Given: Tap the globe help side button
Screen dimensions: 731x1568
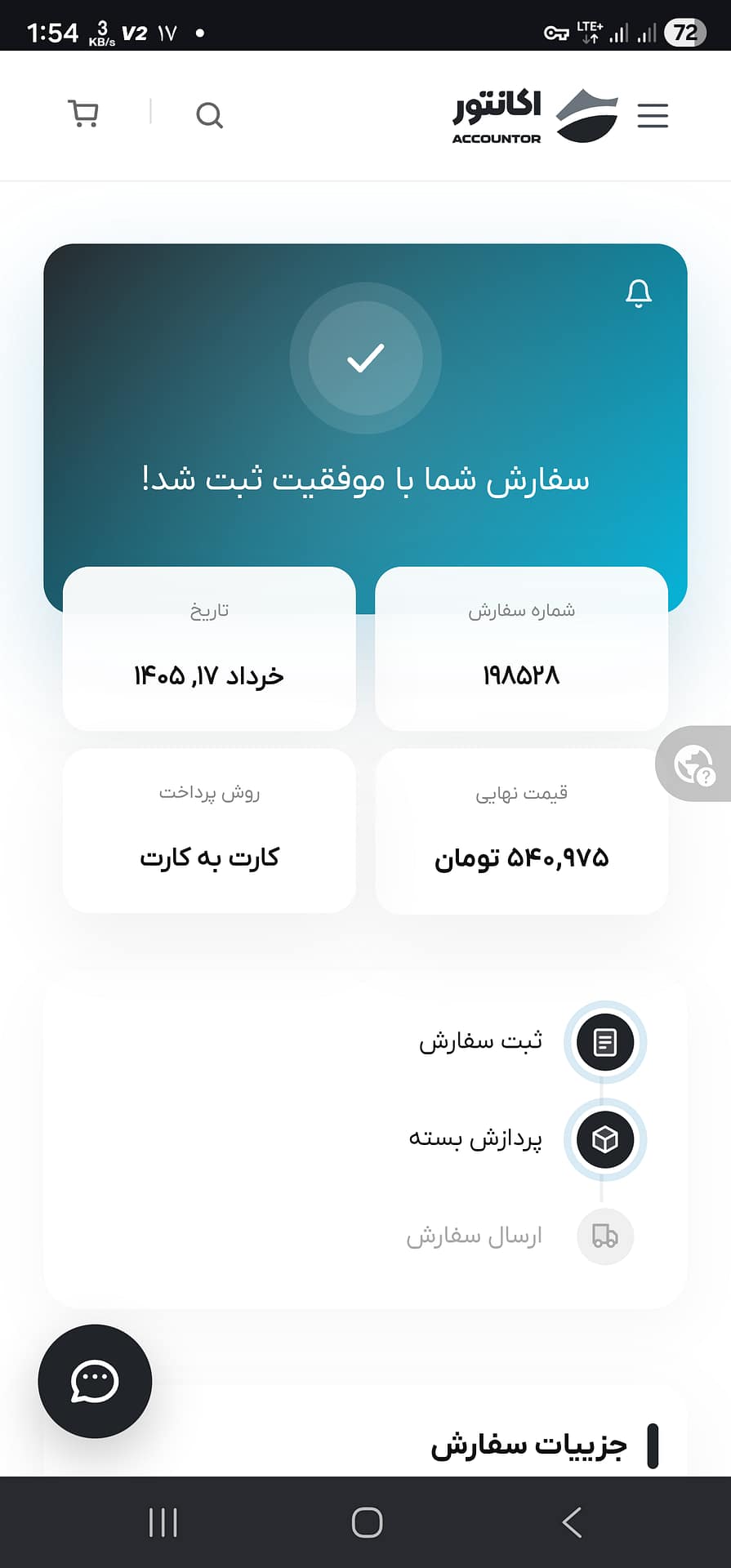Looking at the screenshot, I should (x=693, y=764).
